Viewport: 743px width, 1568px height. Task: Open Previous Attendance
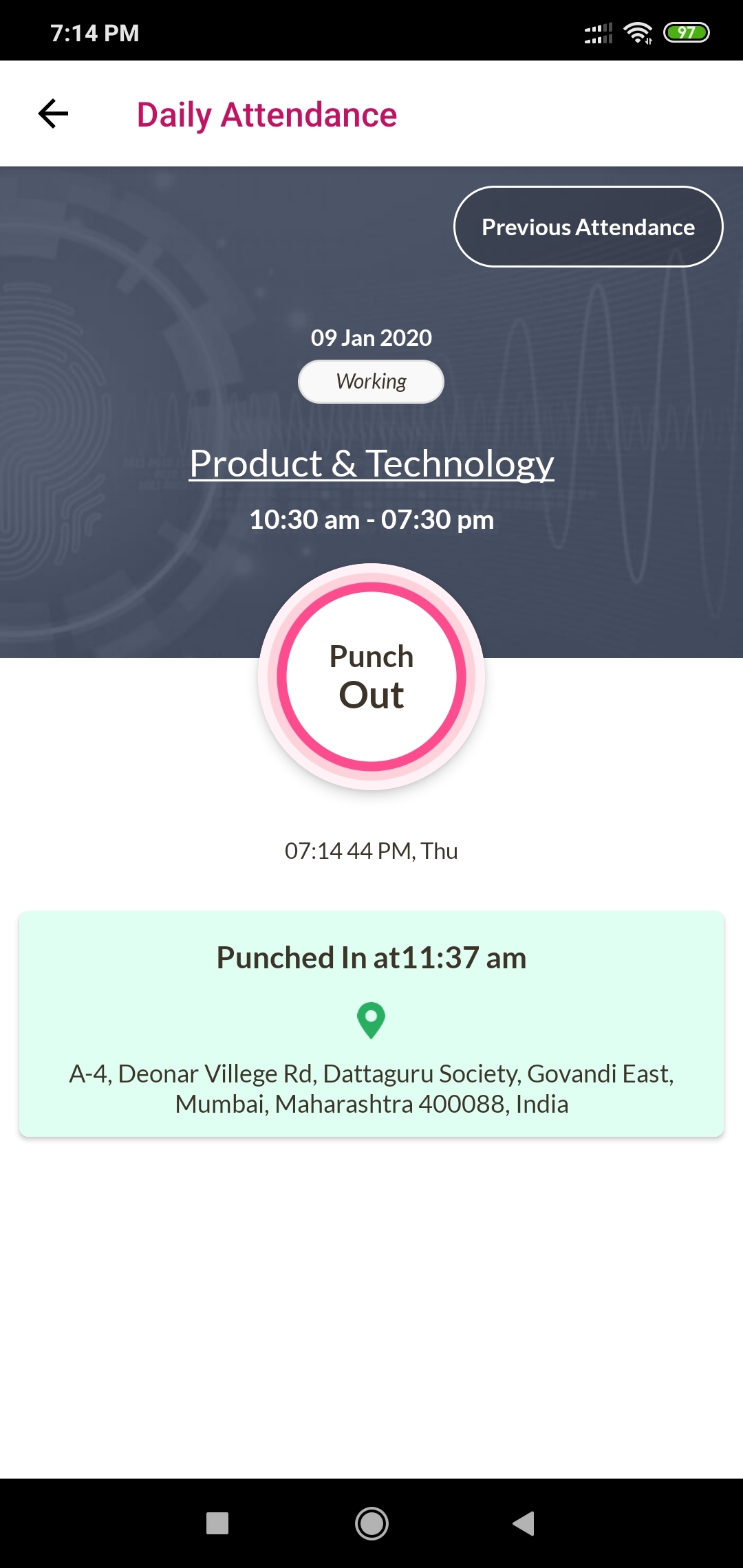click(x=588, y=227)
